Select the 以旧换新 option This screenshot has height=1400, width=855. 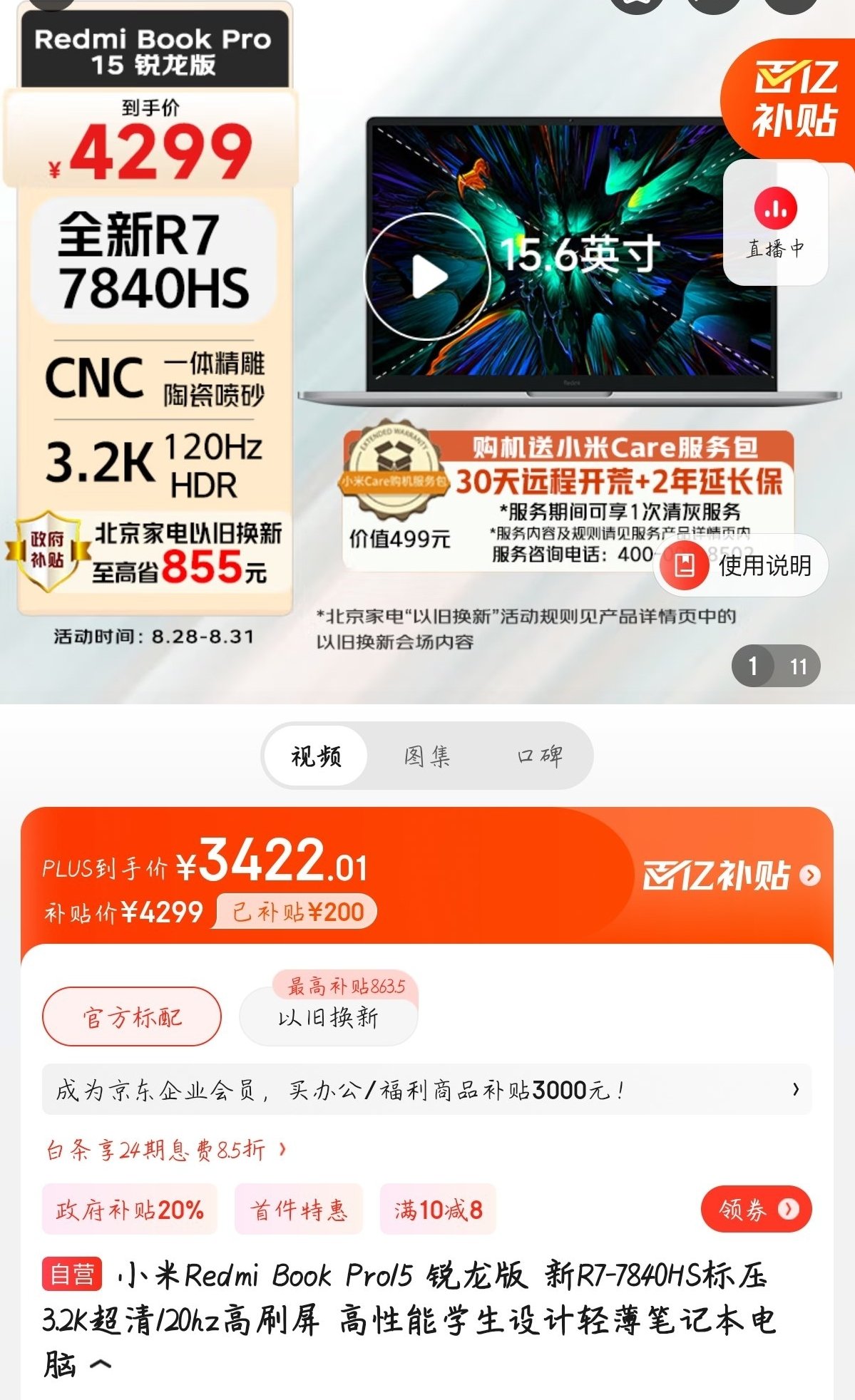point(328,1017)
